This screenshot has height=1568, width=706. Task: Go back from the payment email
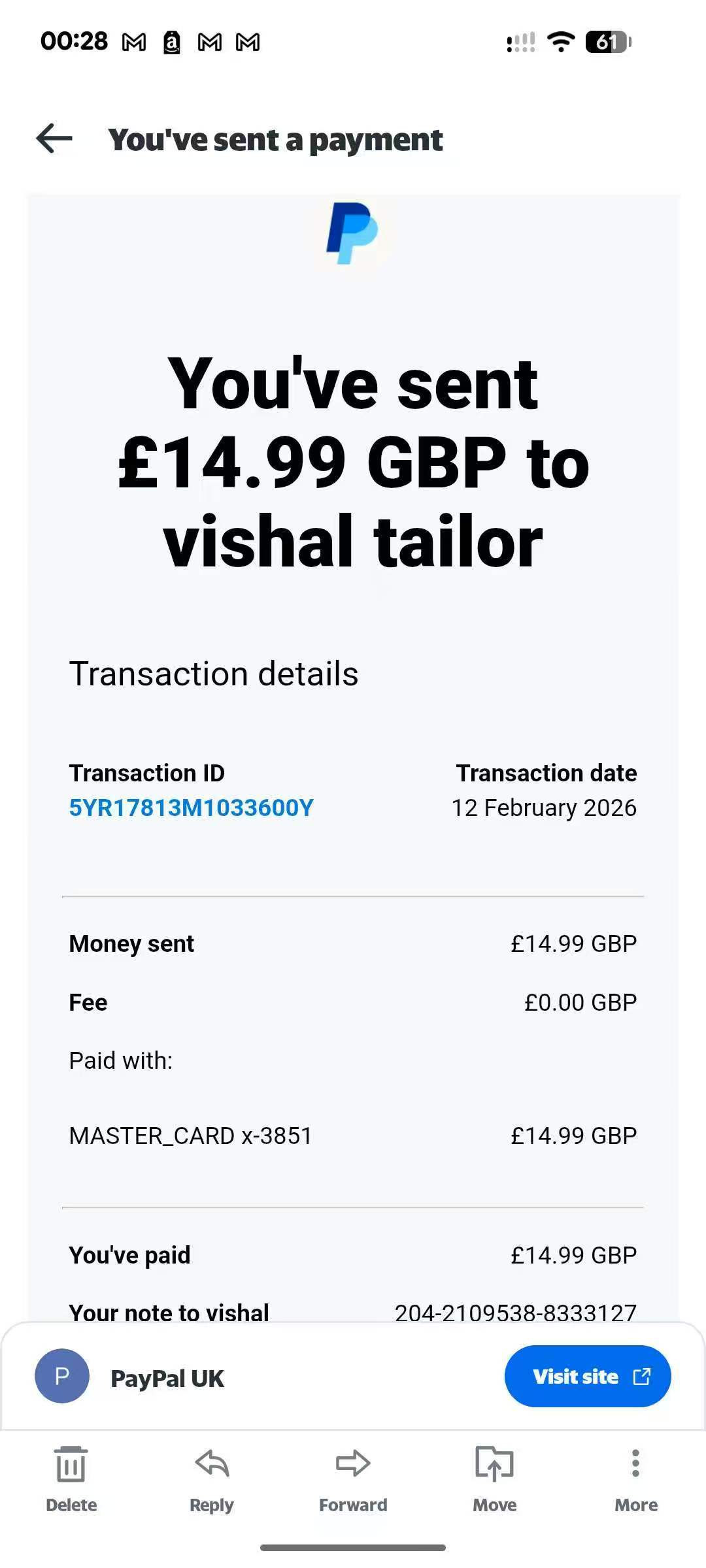click(x=54, y=139)
